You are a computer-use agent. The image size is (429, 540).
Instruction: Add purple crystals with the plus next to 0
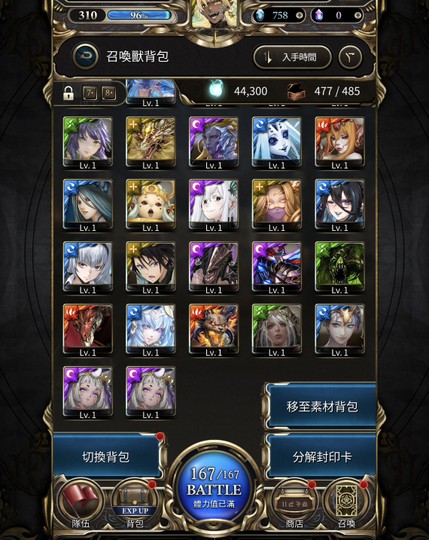pyautogui.click(x=358, y=15)
